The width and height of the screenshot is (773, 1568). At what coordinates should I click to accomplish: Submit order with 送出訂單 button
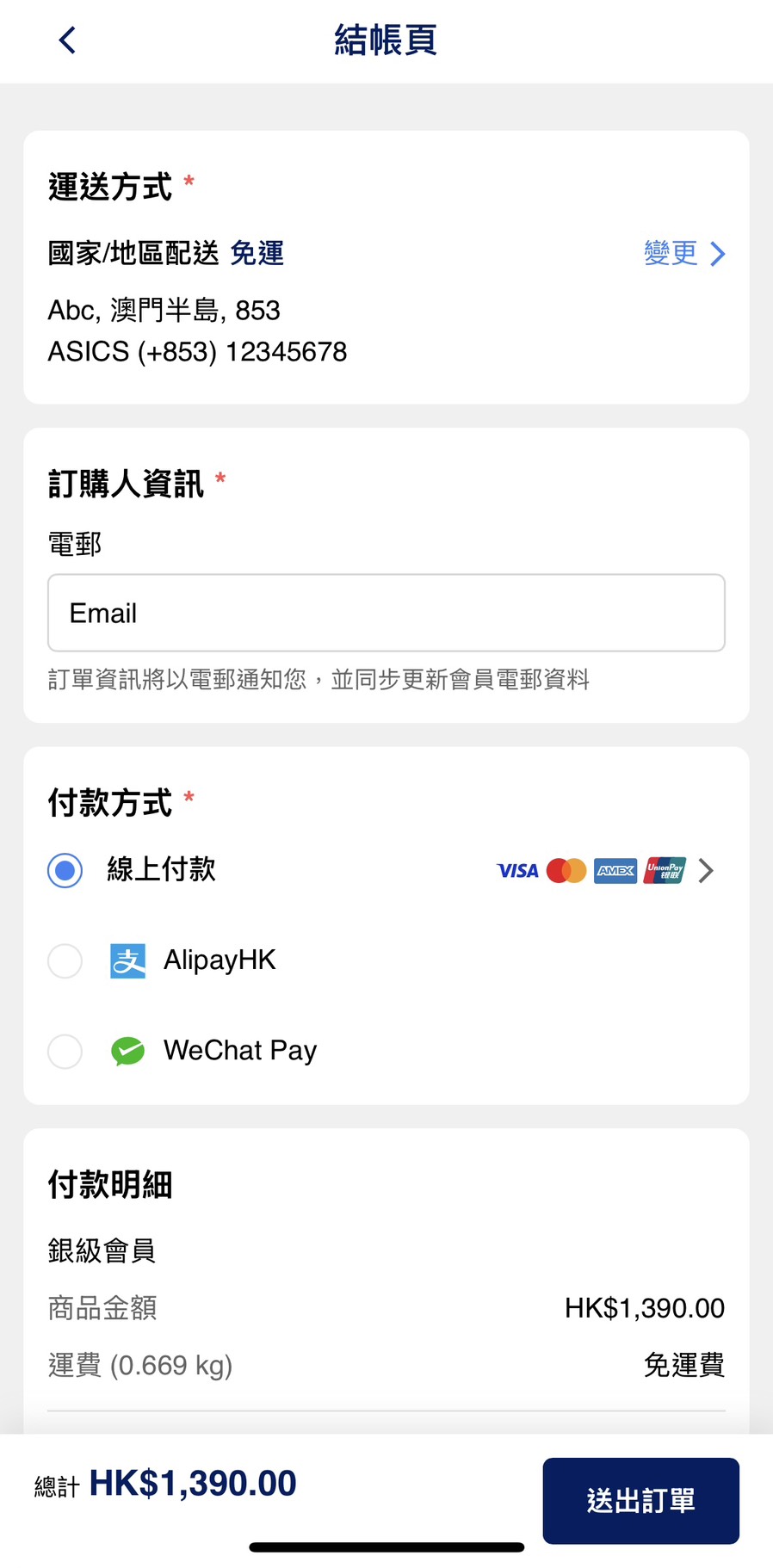[640, 1500]
